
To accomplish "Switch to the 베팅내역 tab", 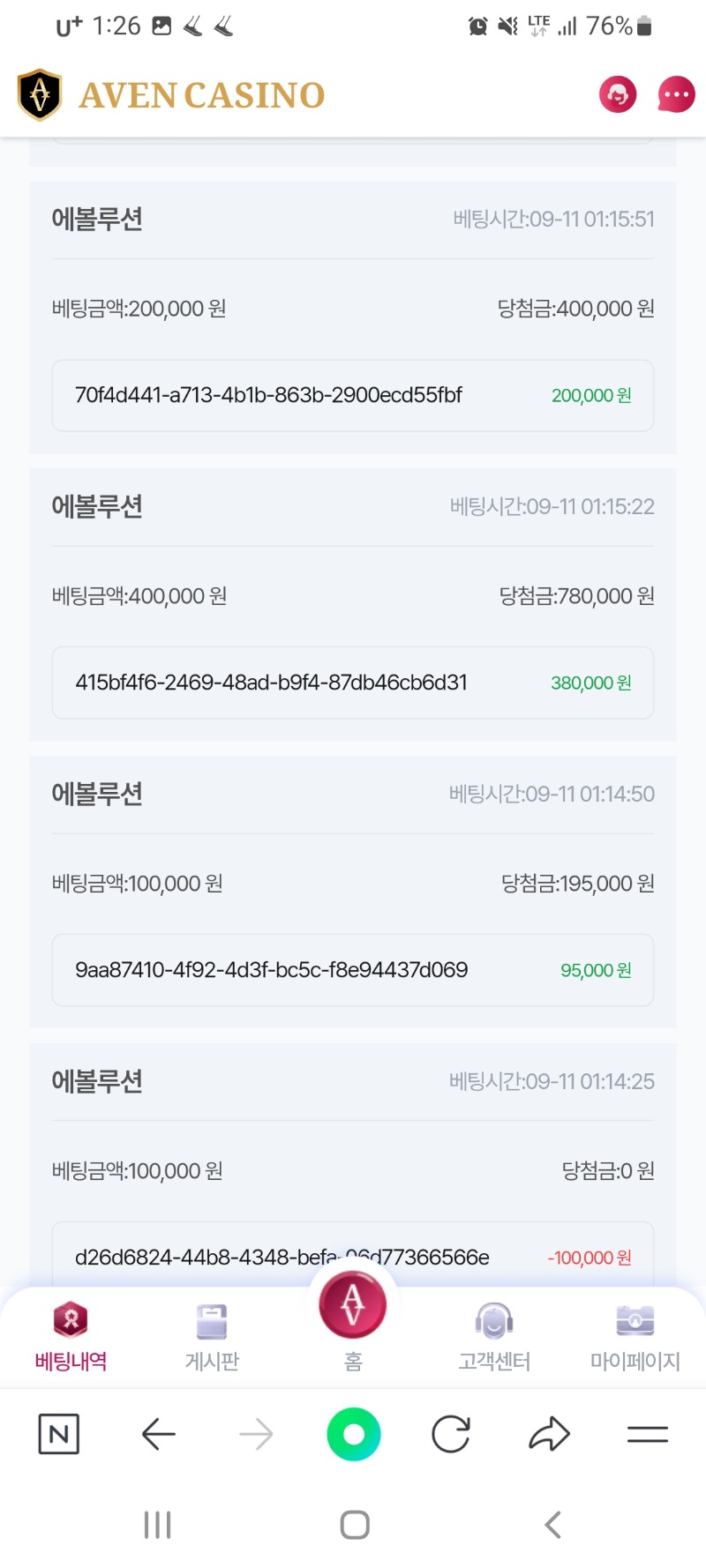I will pos(71,1336).
